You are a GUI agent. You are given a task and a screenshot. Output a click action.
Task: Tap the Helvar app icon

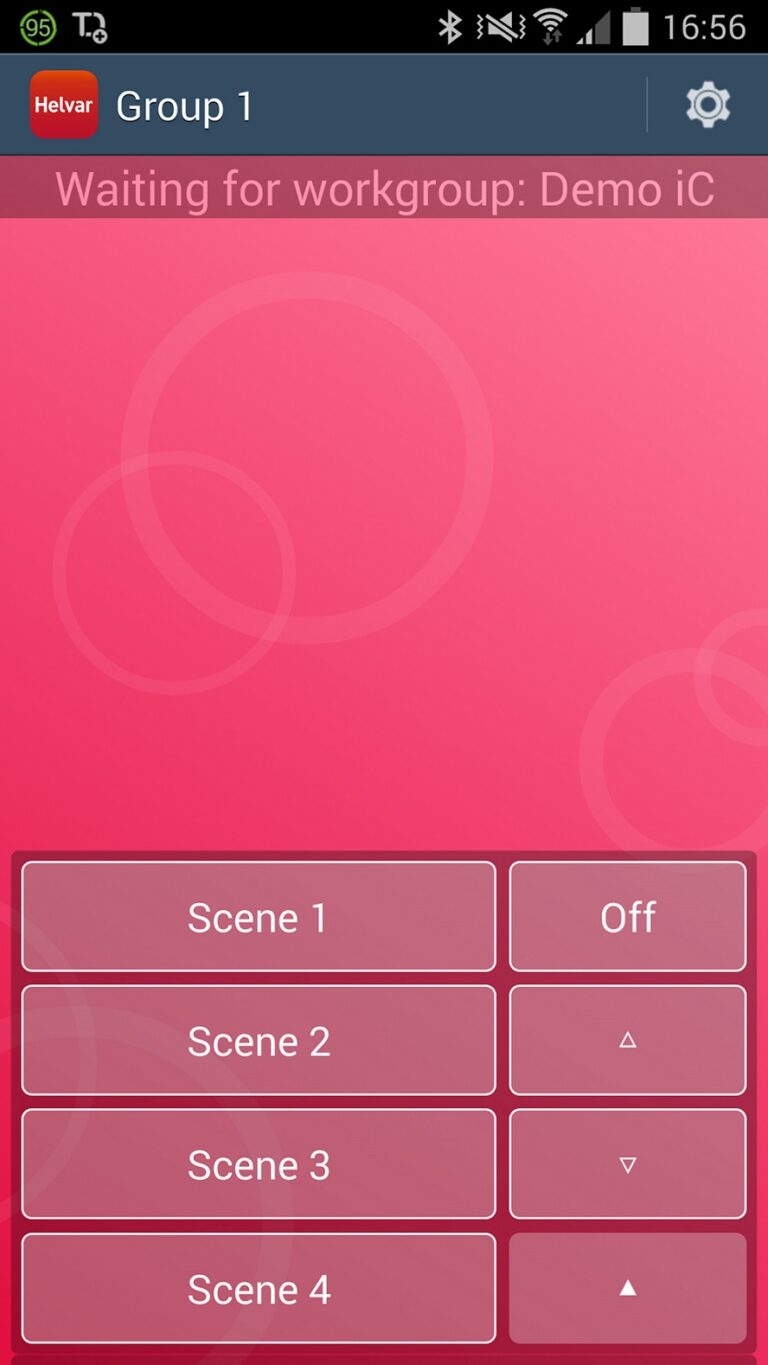(64, 105)
